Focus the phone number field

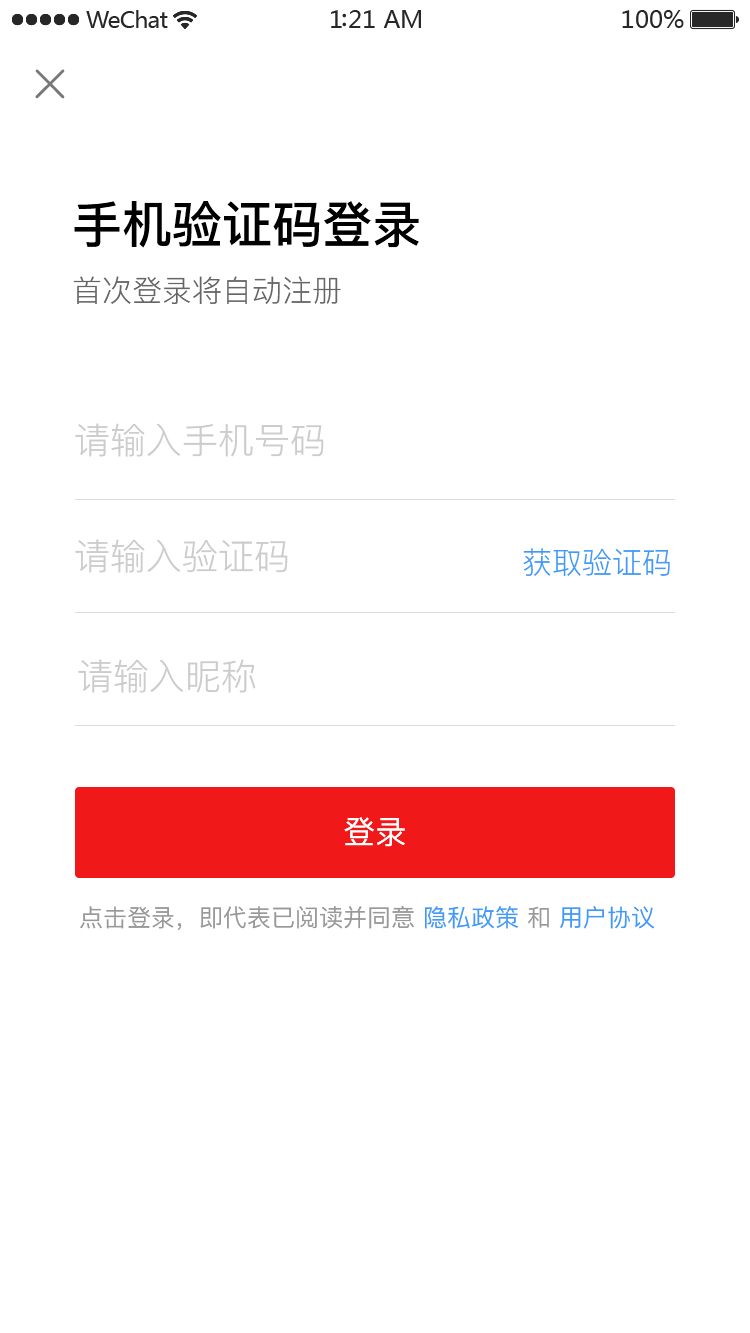point(374,441)
